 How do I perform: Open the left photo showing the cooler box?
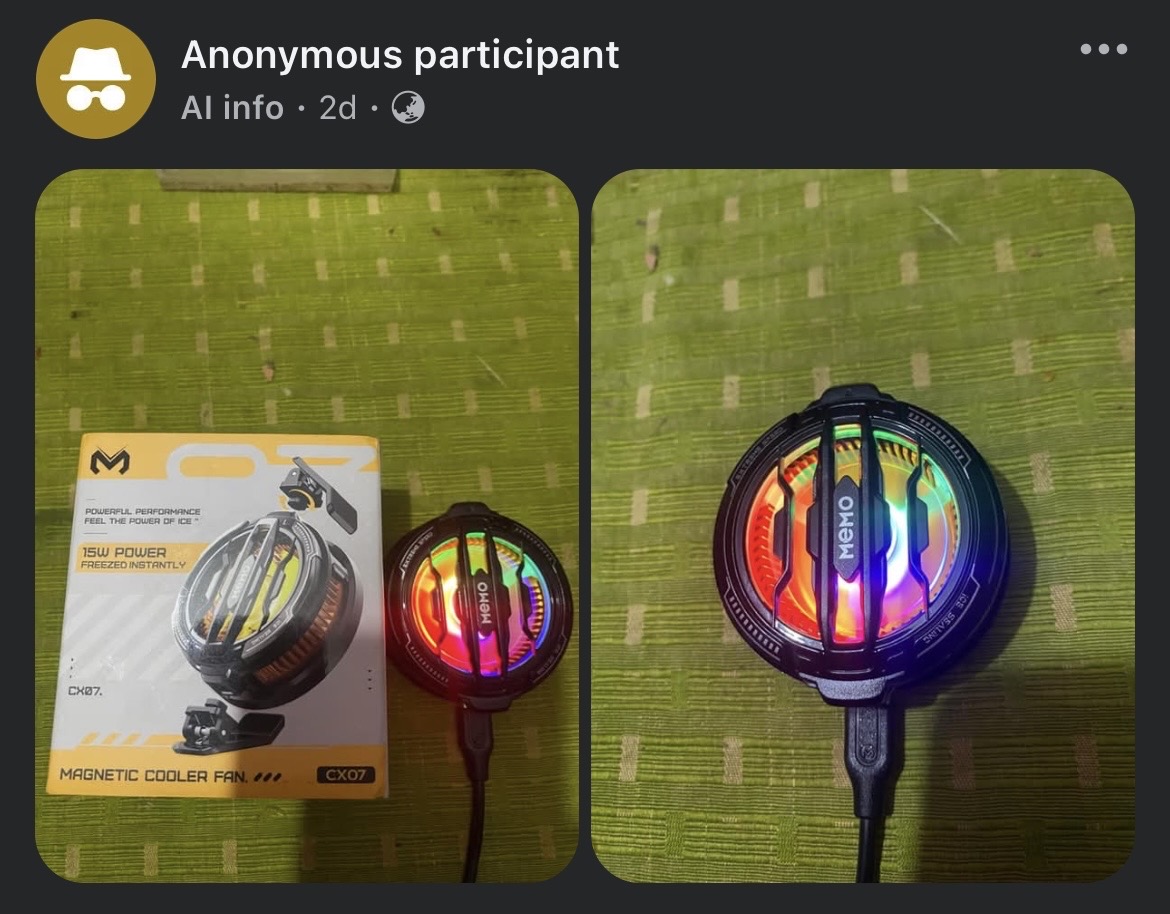pyautogui.click(x=307, y=525)
